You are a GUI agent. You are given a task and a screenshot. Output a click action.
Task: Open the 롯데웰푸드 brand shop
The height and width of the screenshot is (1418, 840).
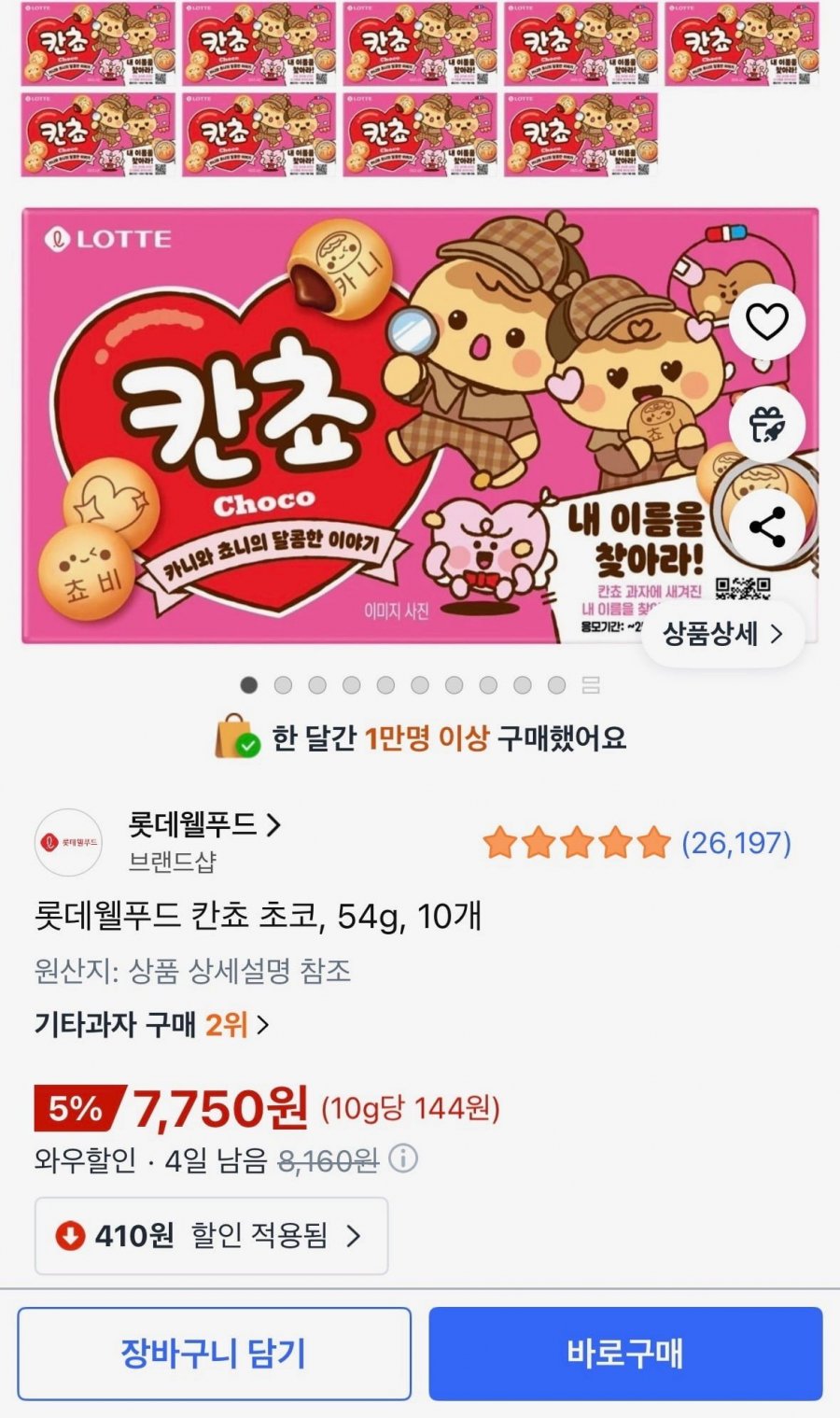coord(204,824)
